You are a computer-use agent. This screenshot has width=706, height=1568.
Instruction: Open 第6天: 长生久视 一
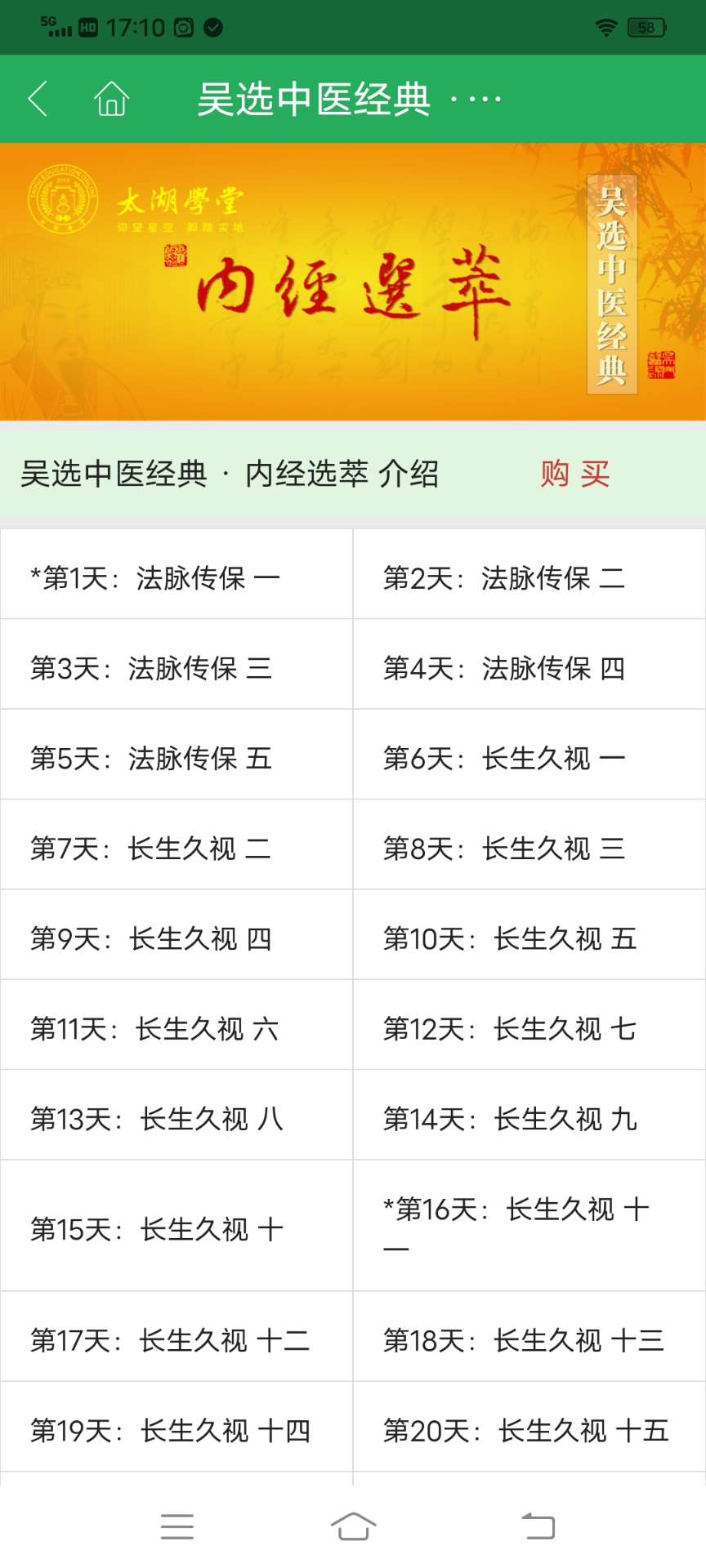529,755
